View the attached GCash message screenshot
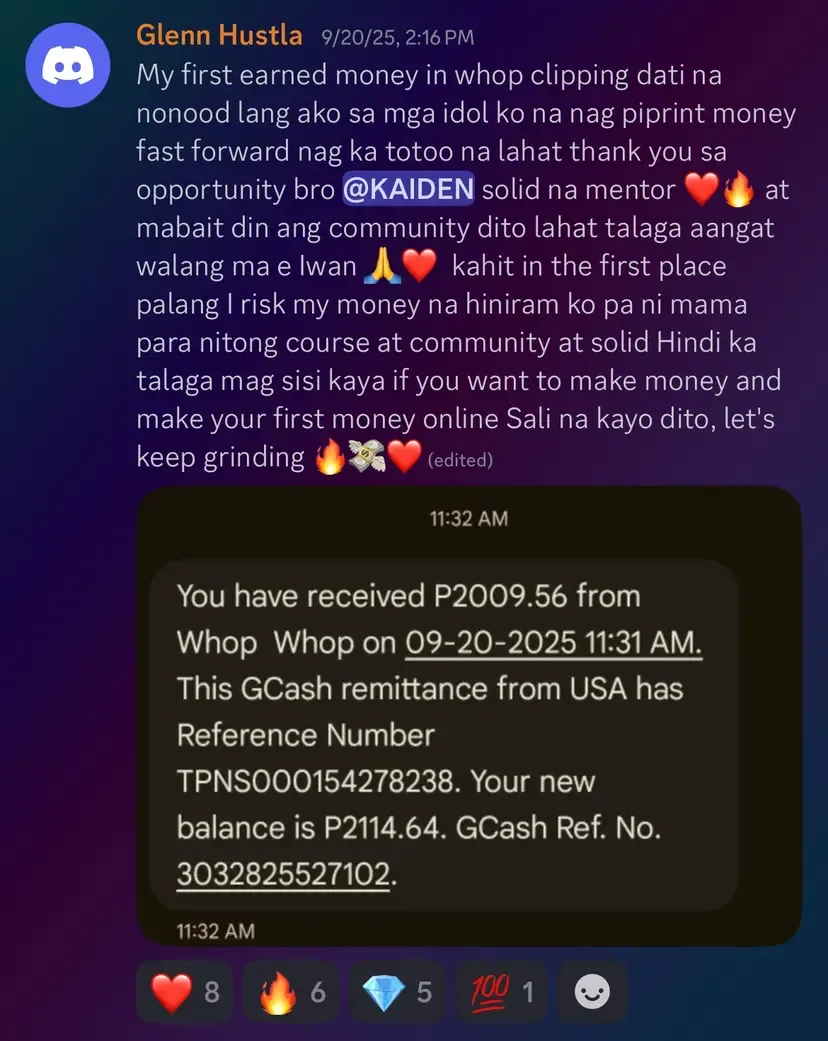 coord(468,716)
